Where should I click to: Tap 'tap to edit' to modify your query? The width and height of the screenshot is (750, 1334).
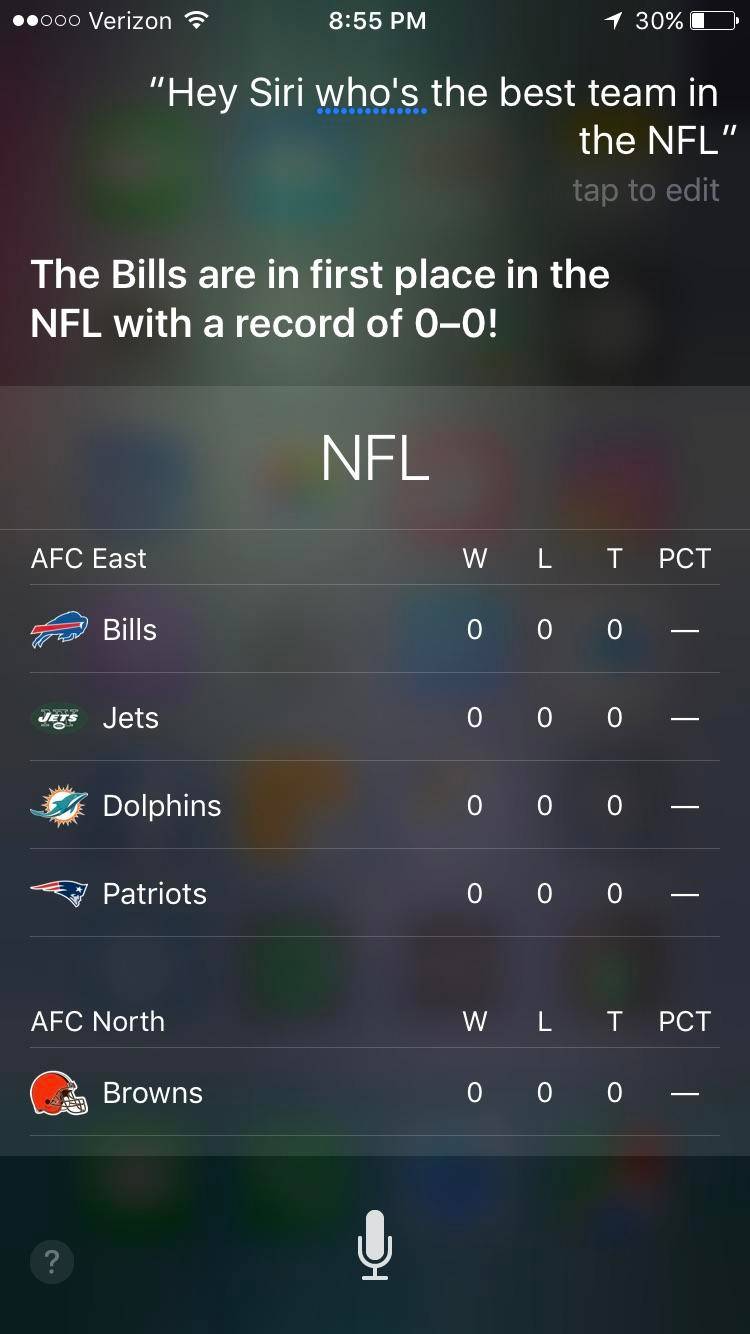pos(646,190)
